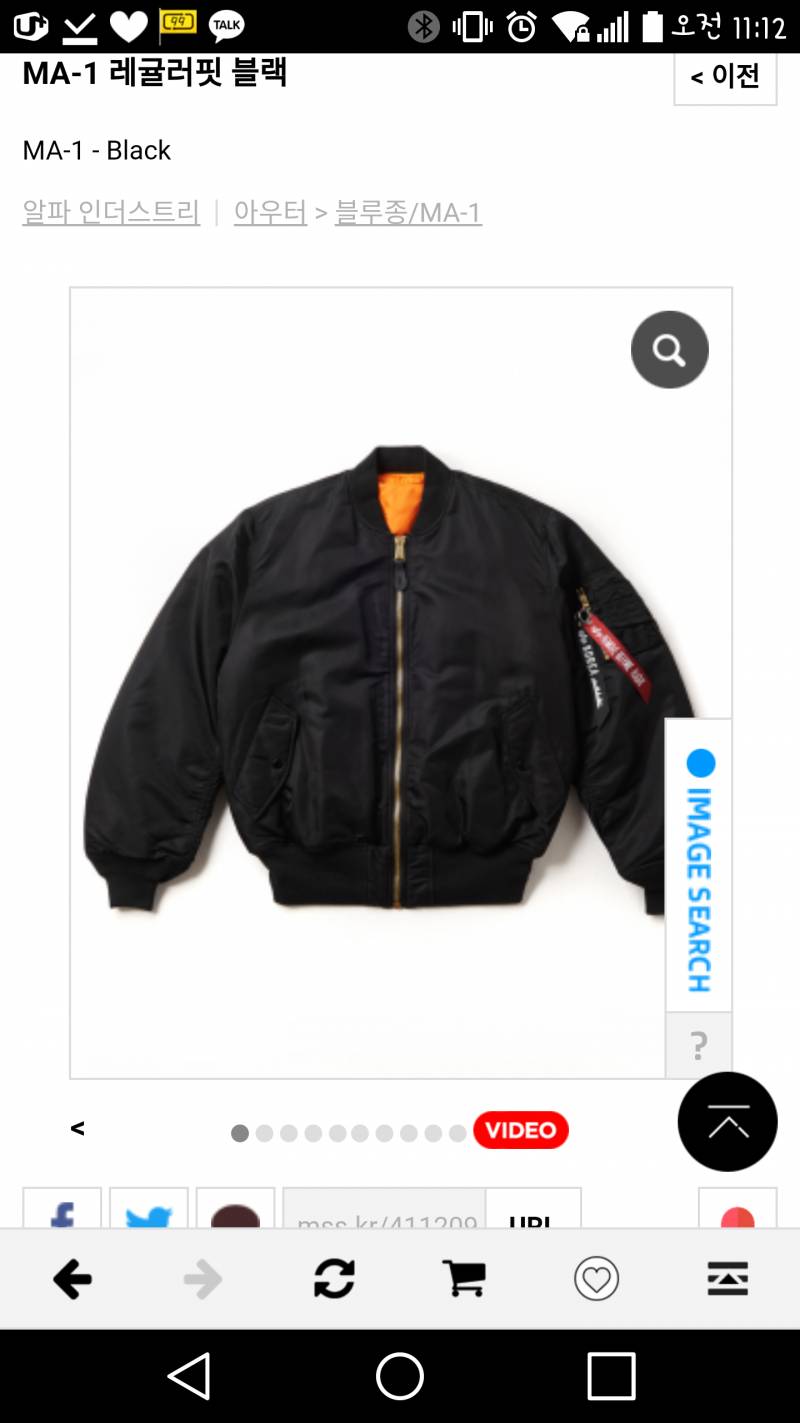Play the product VIDEO
Screen dimensions: 800x1423
(x=520, y=1130)
